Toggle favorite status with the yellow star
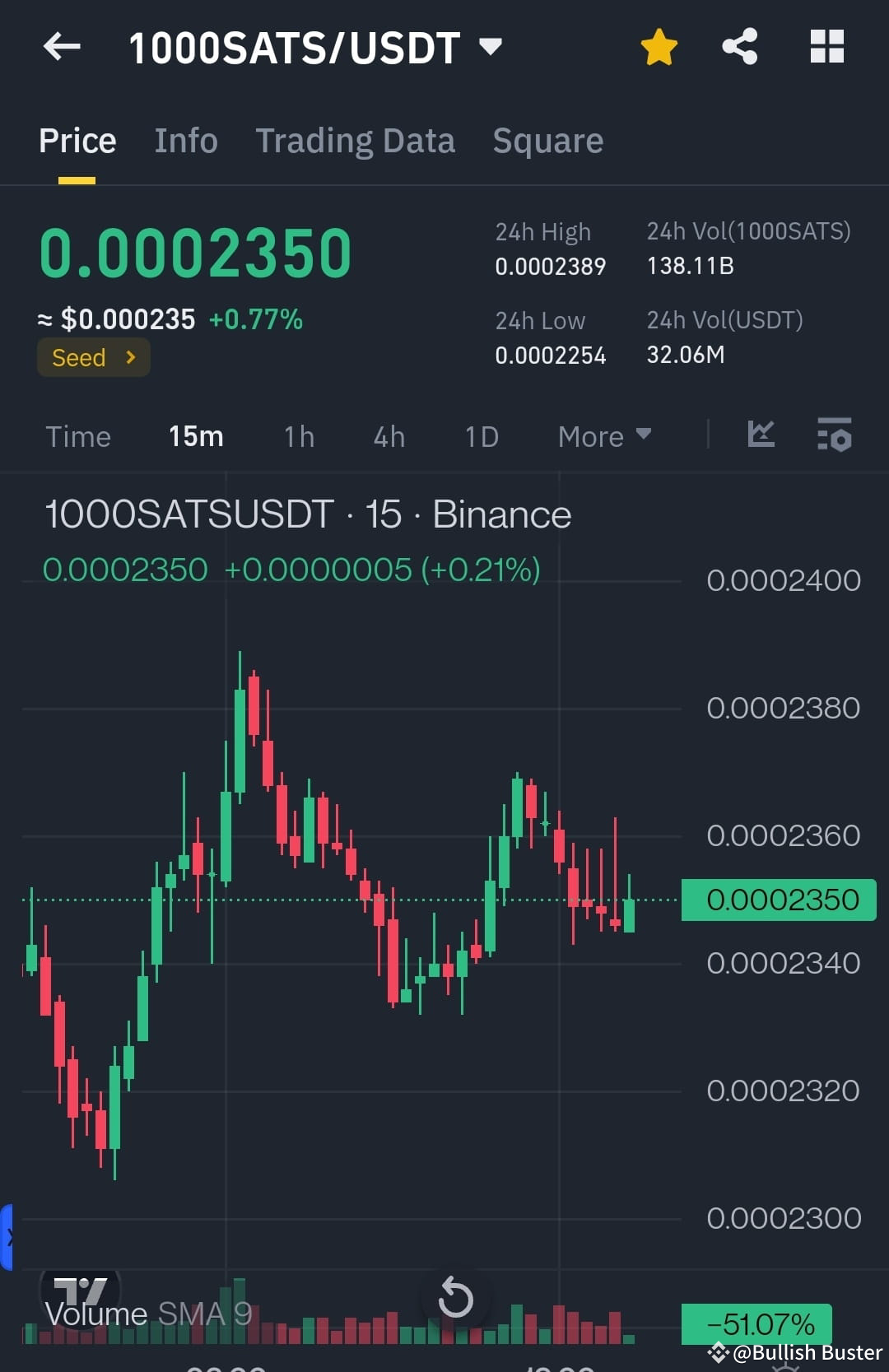The image size is (889, 1372). (658, 47)
